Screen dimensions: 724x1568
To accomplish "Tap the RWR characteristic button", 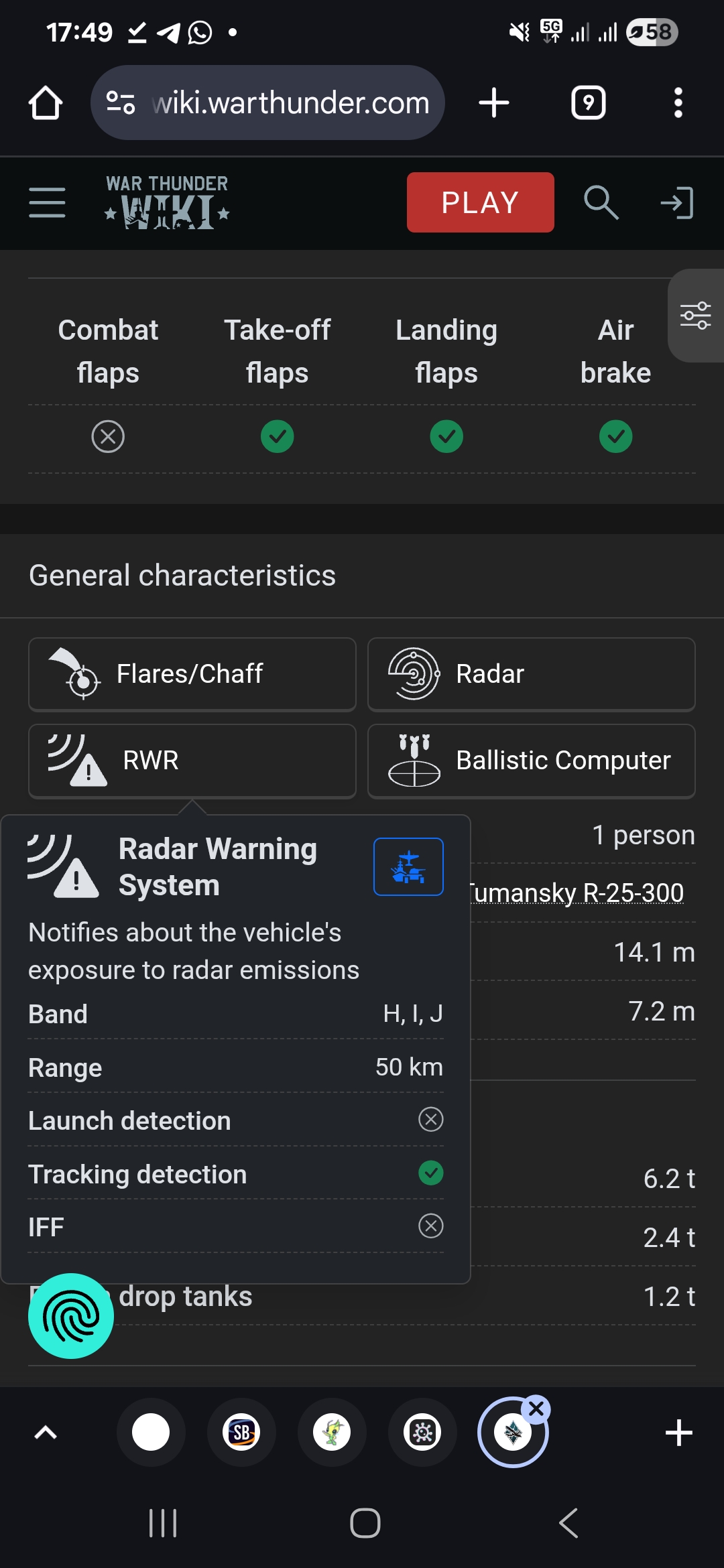I will tap(192, 761).
